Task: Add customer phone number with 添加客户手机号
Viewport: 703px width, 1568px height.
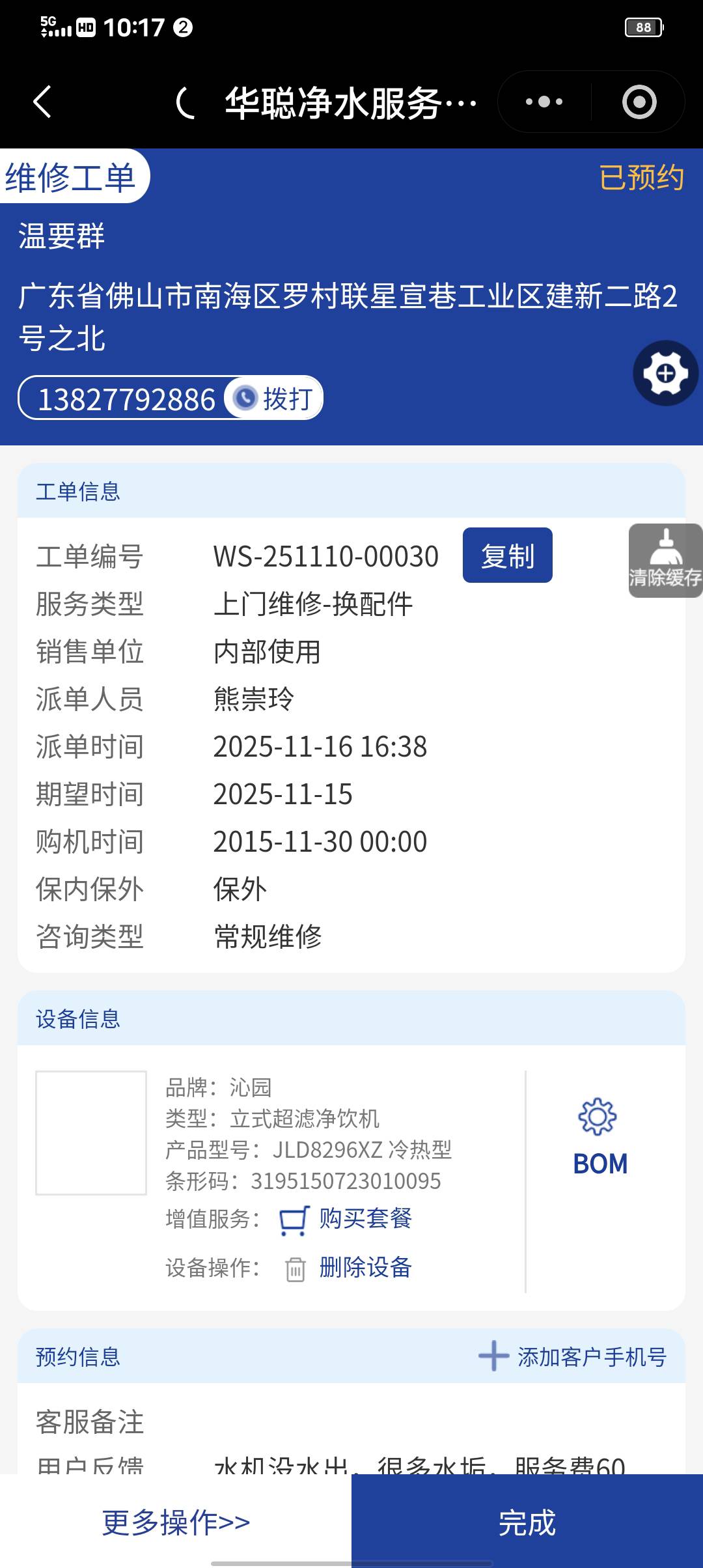Action: (x=573, y=1357)
